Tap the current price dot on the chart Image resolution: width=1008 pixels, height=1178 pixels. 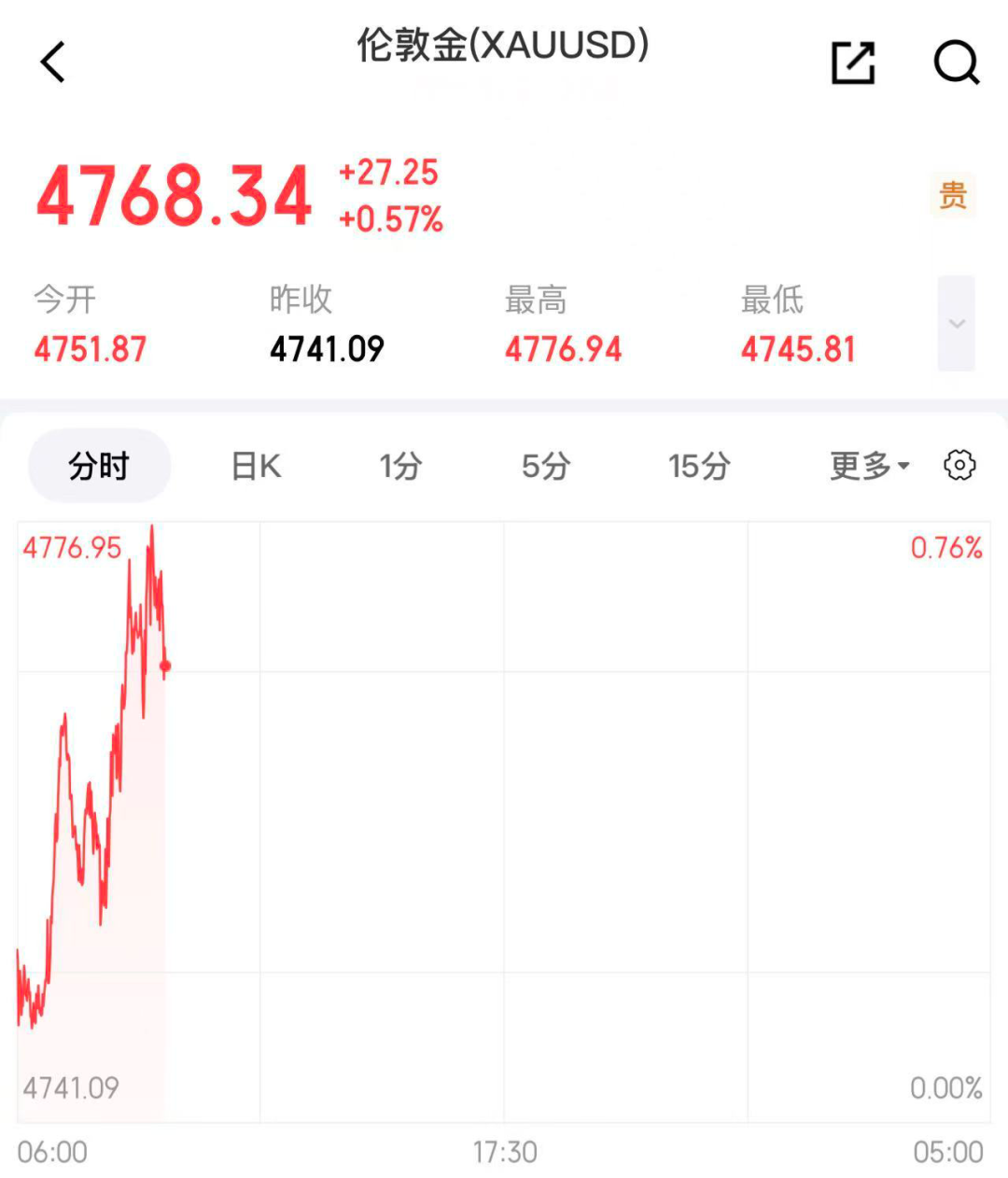[x=164, y=666]
